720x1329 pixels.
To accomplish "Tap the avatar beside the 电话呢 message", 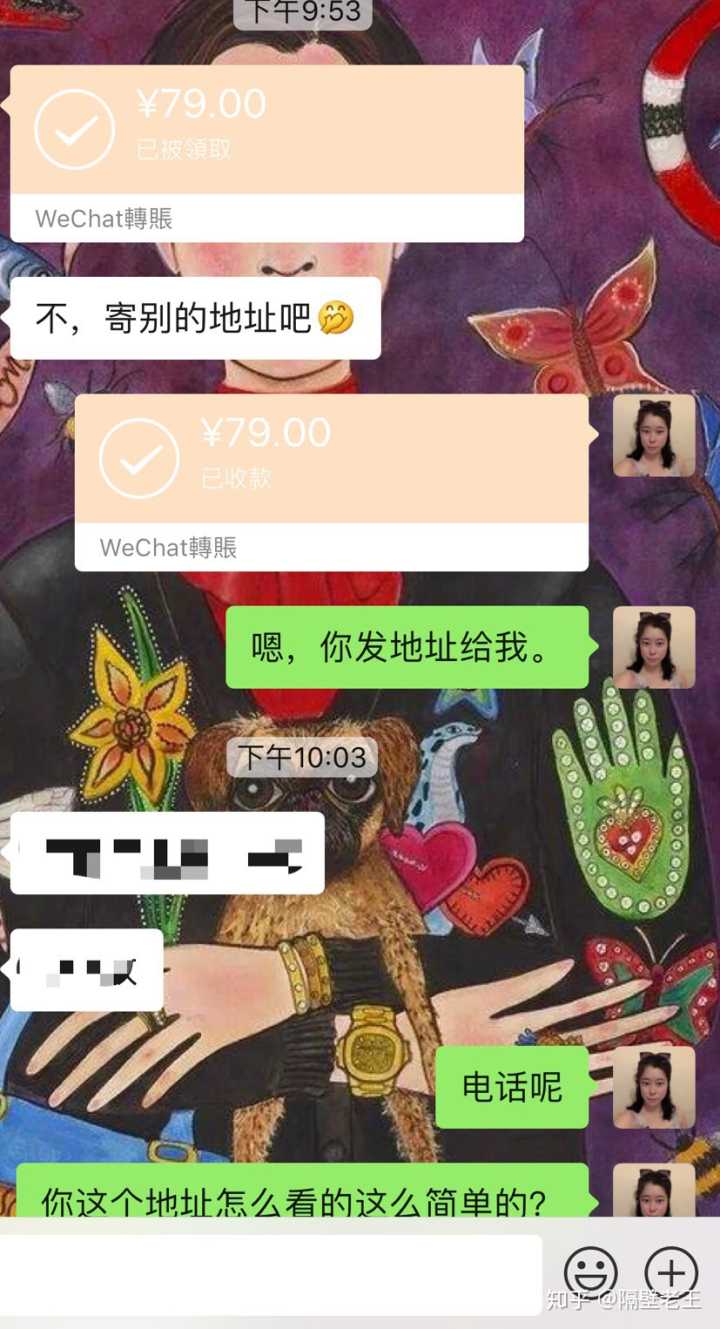I will click(653, 1087).
